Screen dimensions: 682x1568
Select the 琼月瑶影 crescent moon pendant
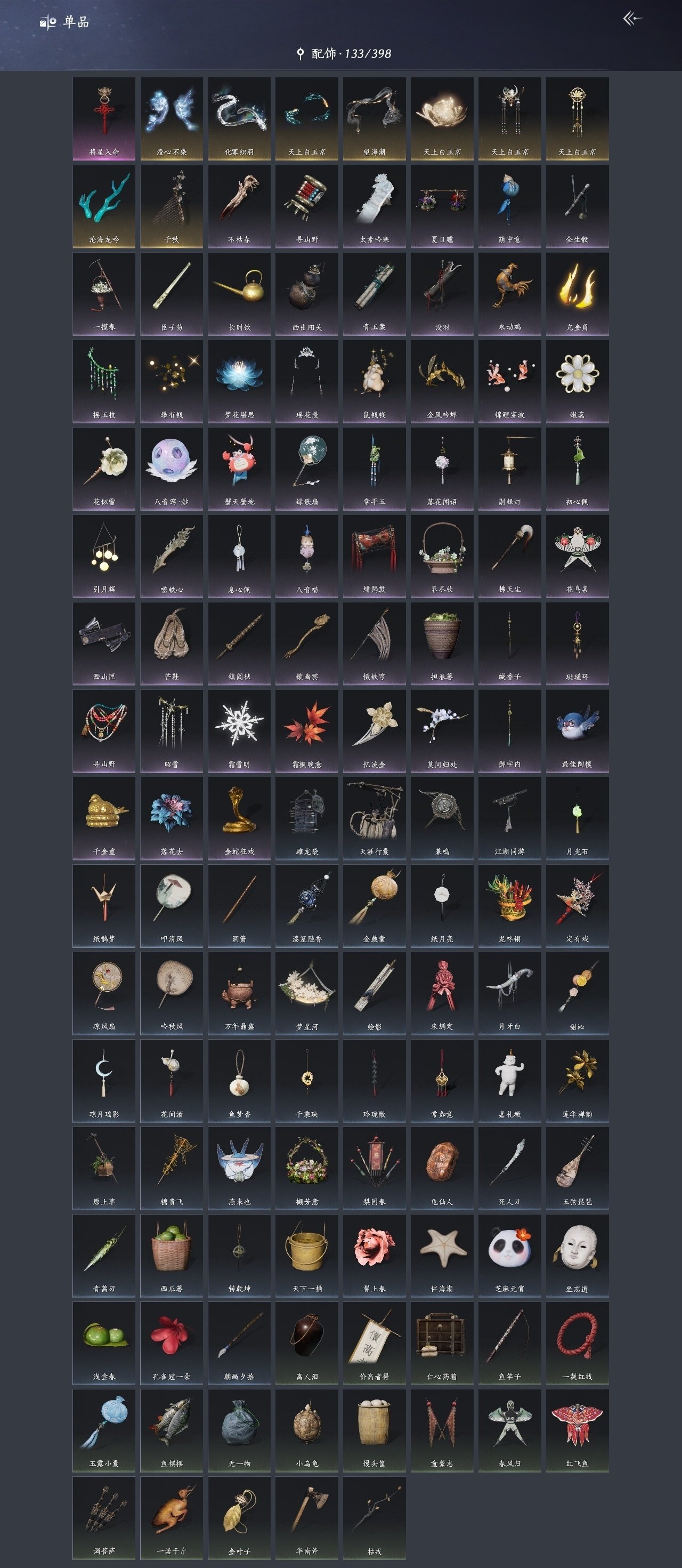tap(104, 1081)
